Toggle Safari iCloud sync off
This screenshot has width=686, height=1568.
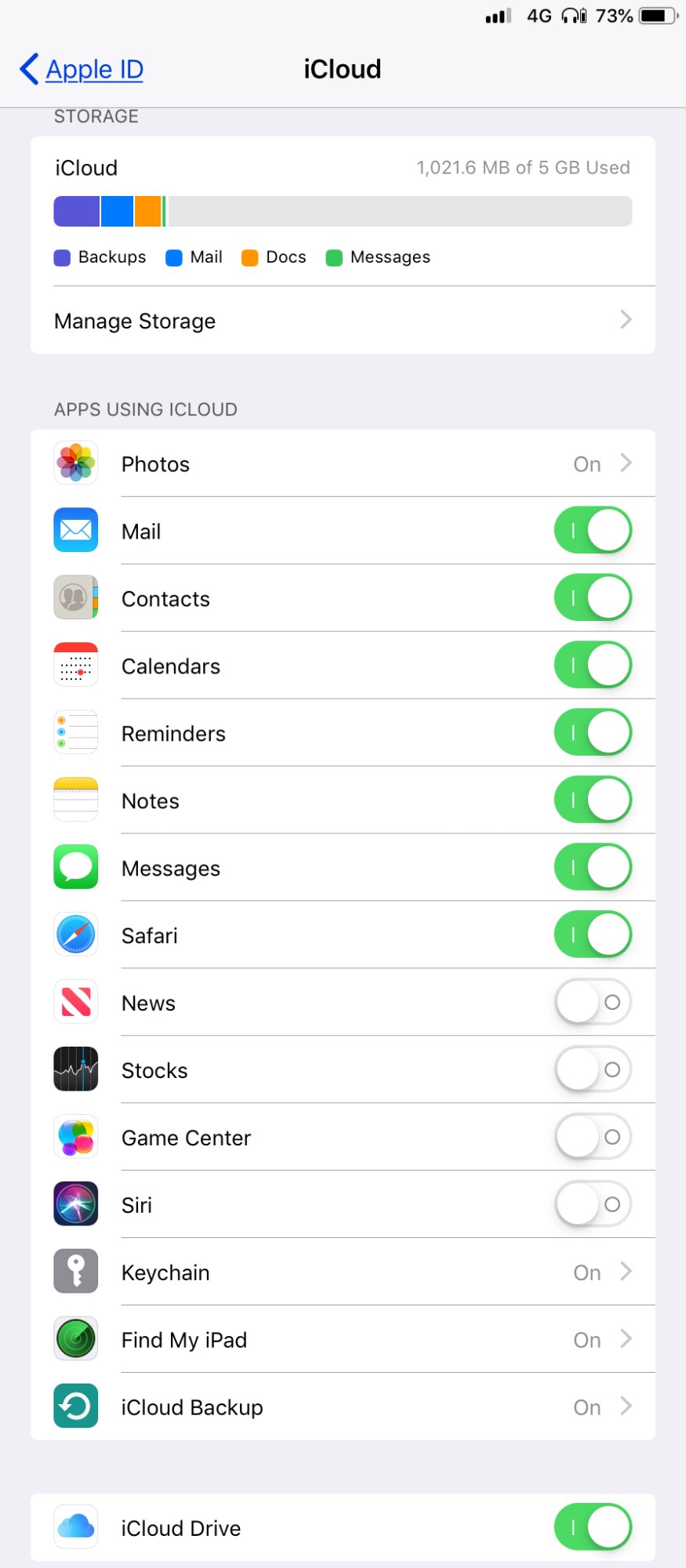click(x=592, y=935)
